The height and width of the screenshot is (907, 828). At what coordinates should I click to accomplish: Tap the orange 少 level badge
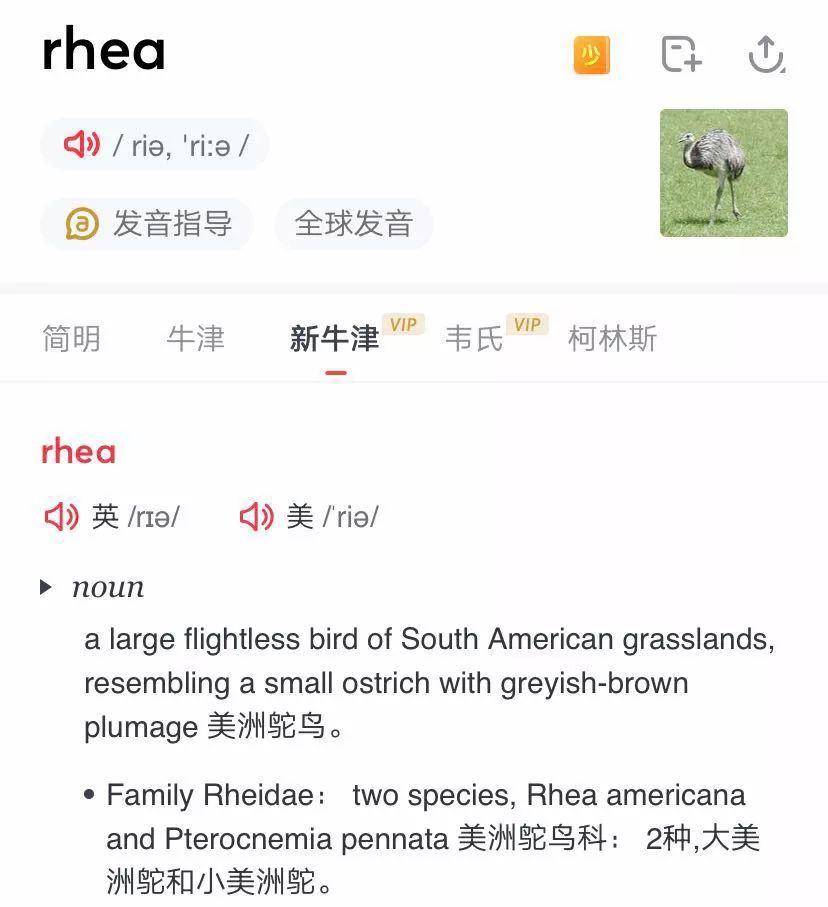point(591,55)
